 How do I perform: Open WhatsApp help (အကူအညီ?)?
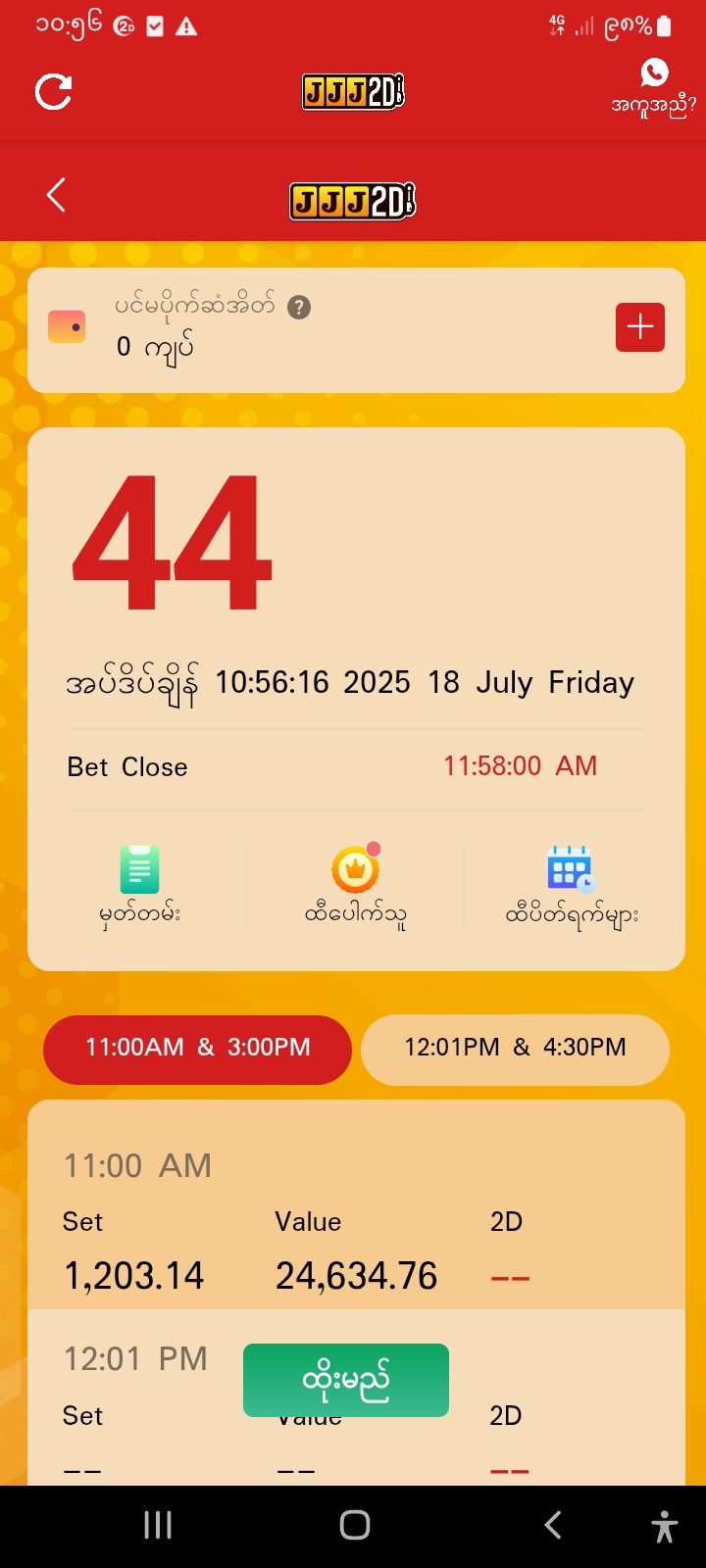tap(653, 87)
